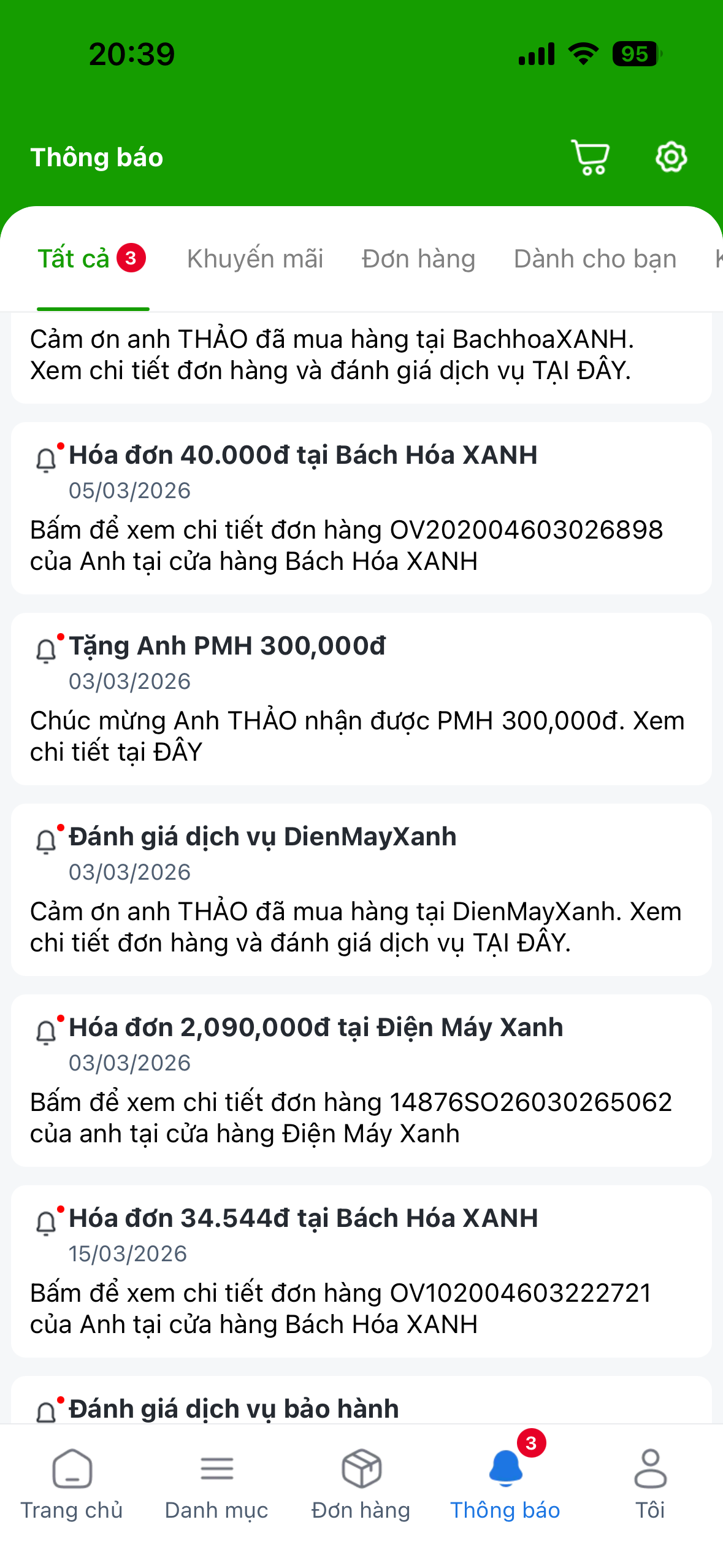Open notification settings gear
The image size is (723, 1568).
click(671, 157)
